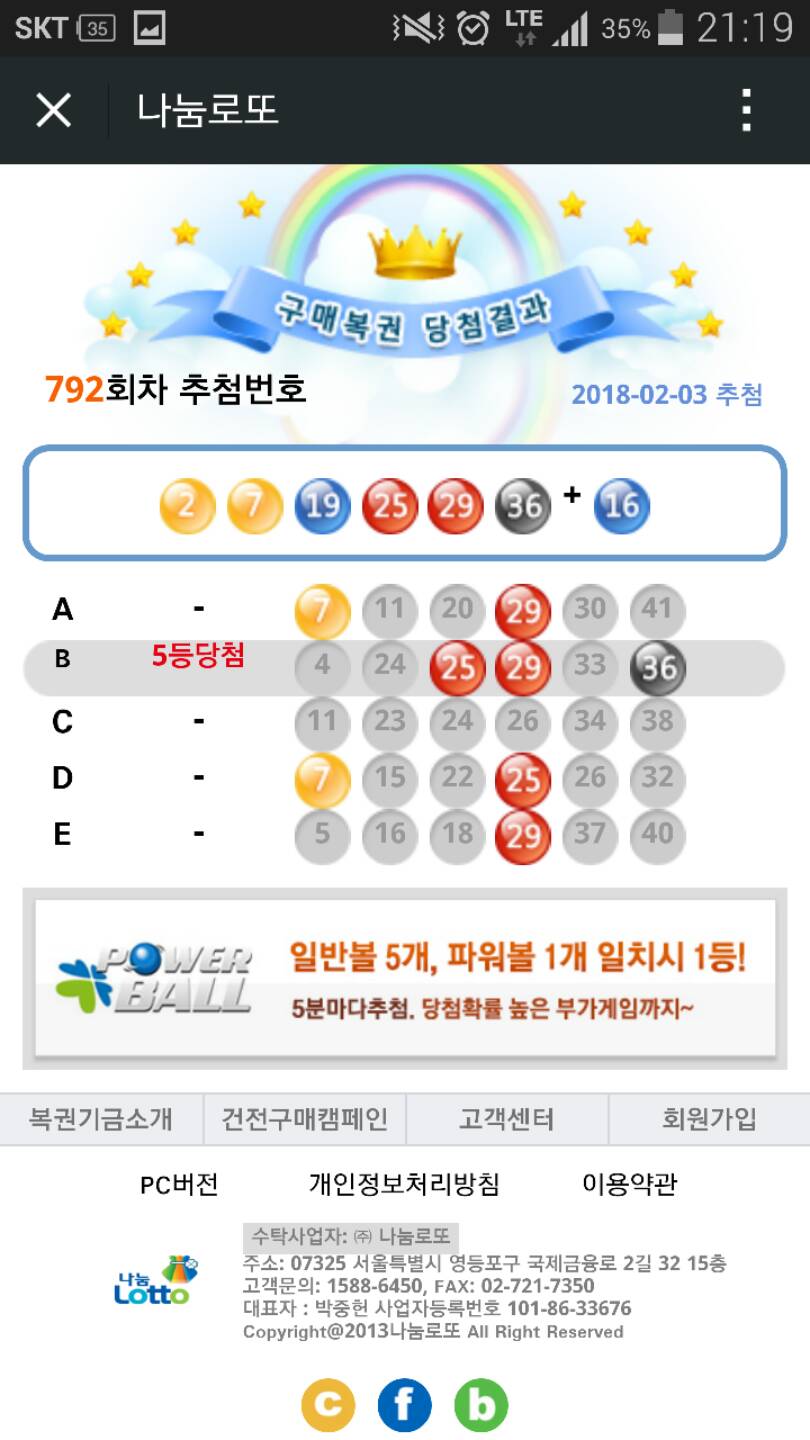Open the 이용약관 terms of use

629,1185
